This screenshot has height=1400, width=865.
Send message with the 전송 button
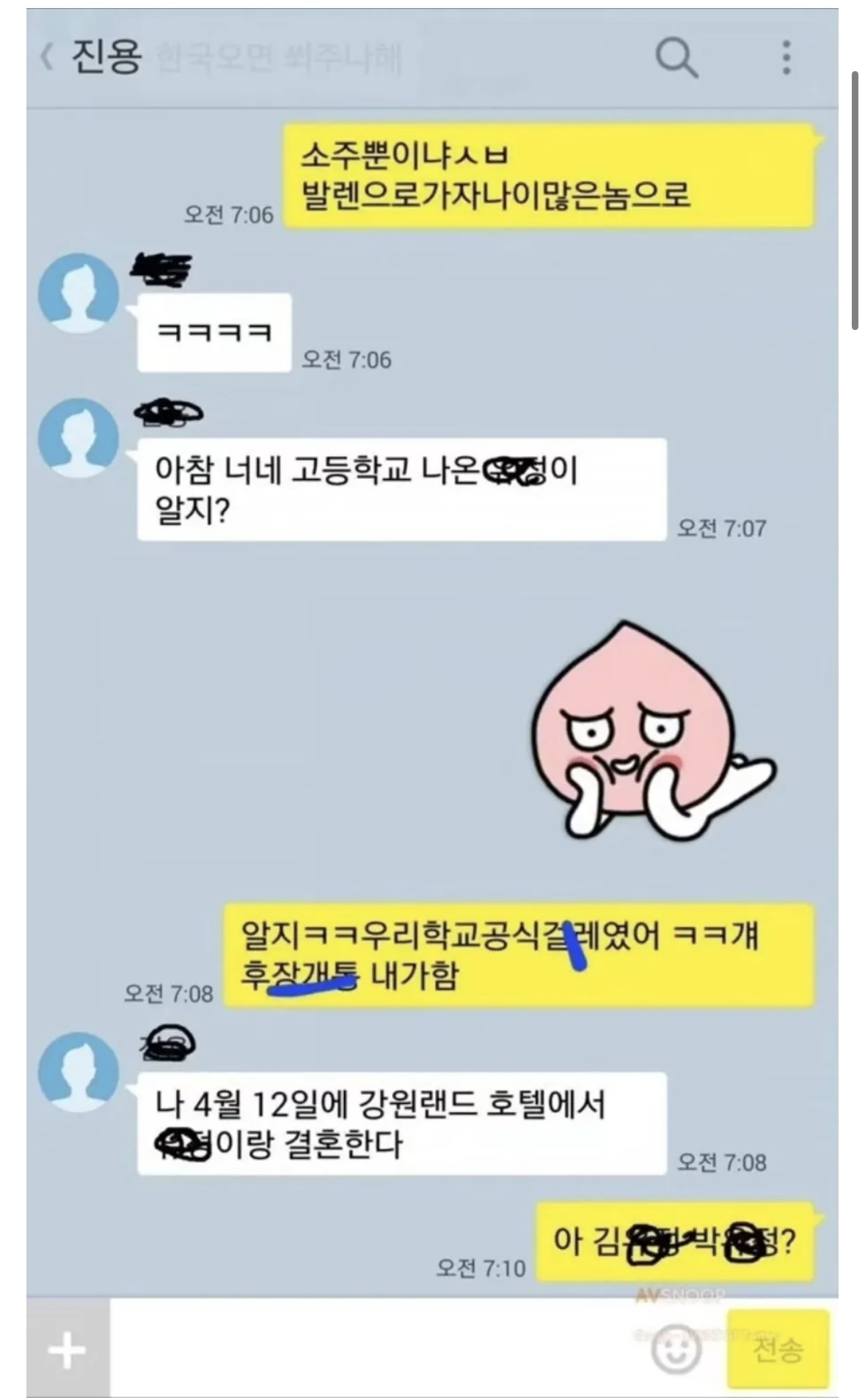click(778, 1349)
